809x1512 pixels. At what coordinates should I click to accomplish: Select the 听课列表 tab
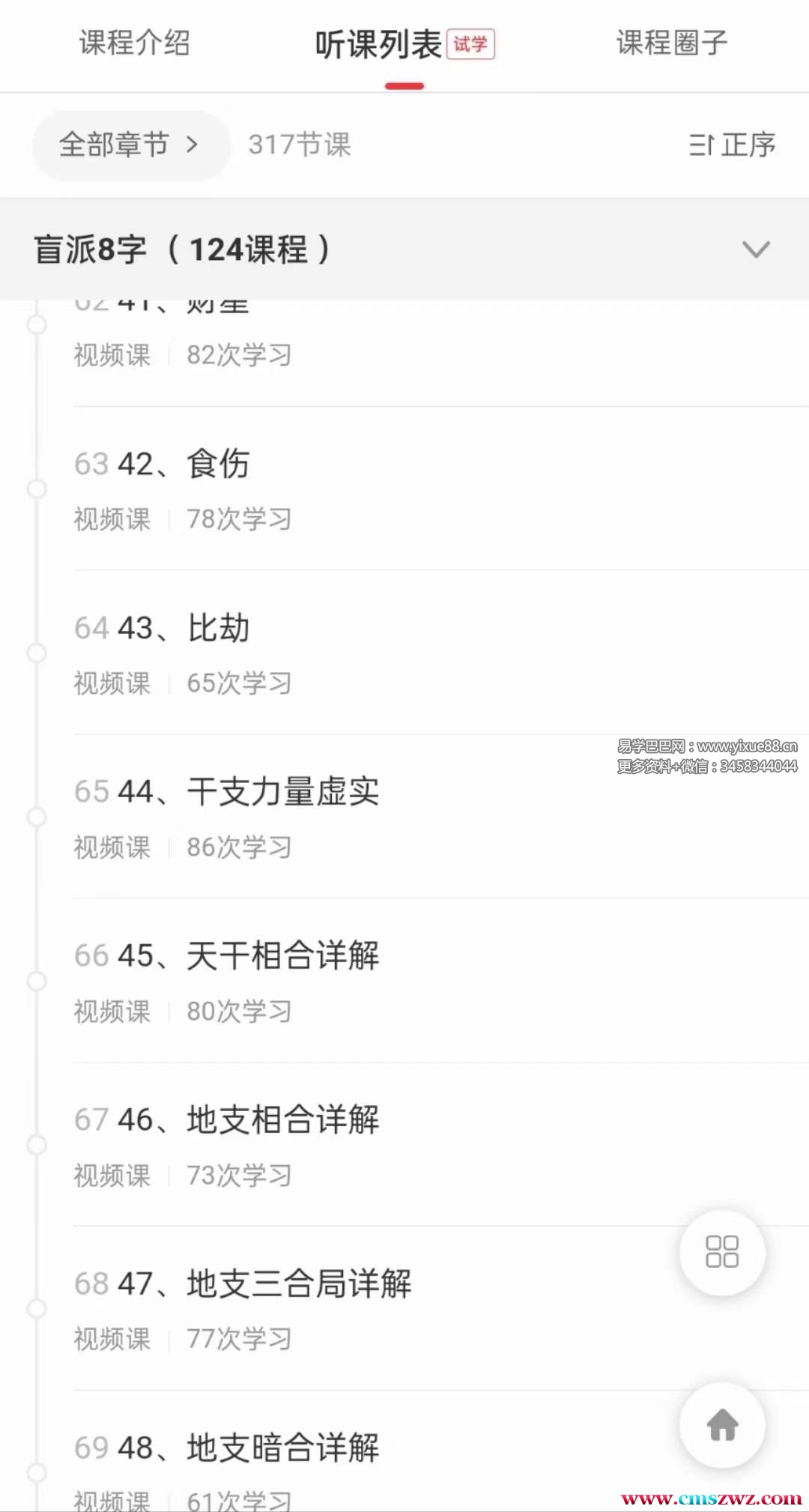point(380,45)
